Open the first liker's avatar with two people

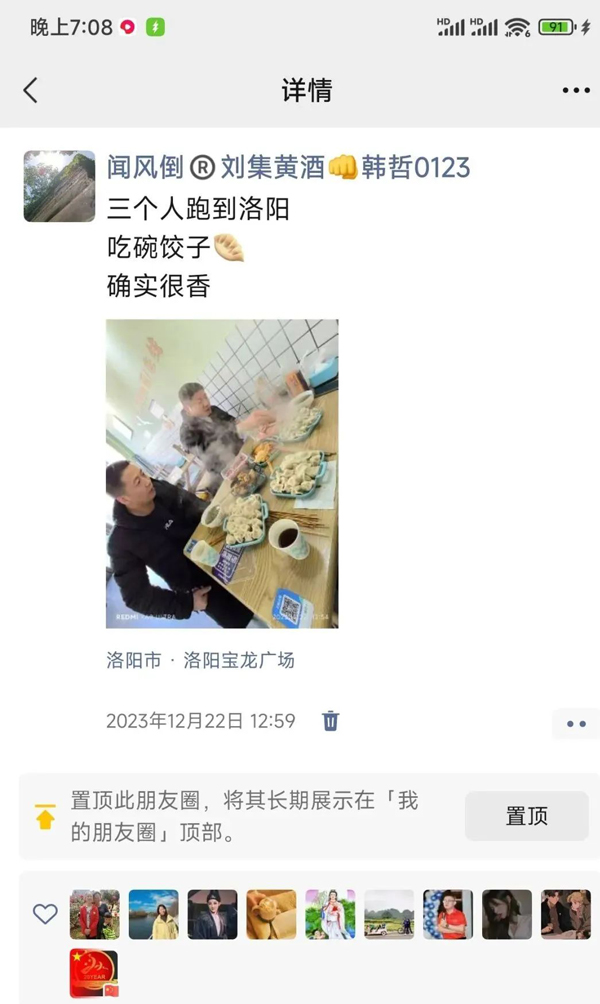point(94,914)
